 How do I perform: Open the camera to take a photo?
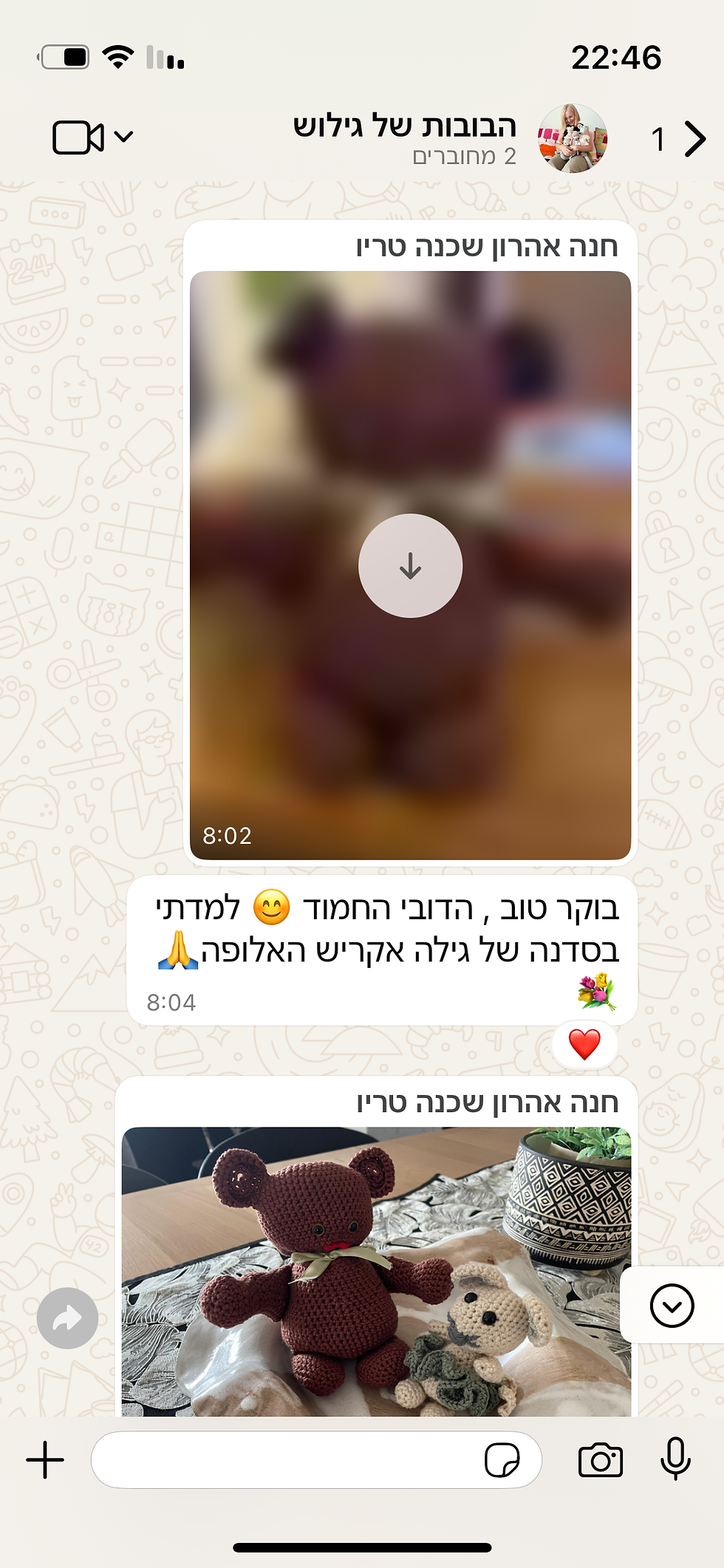601,1460
